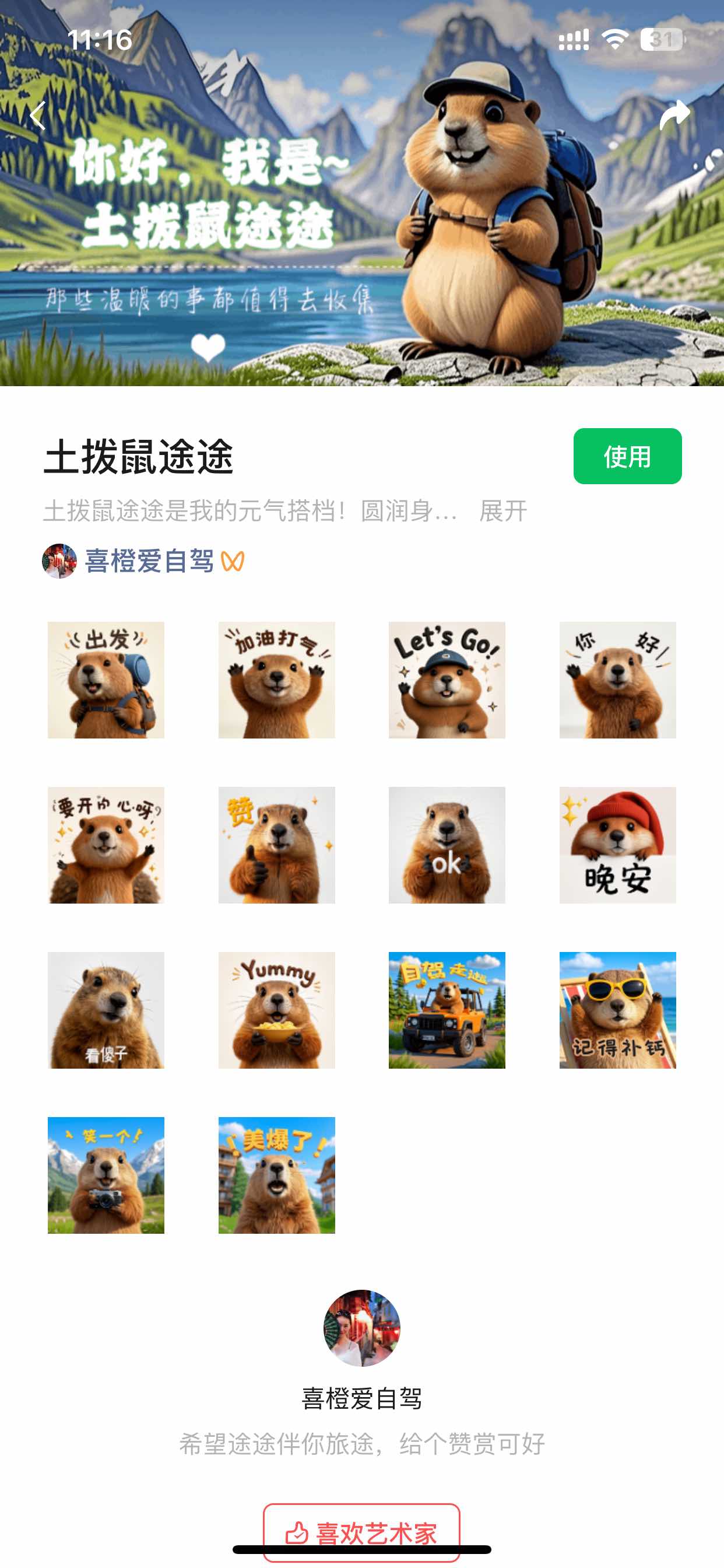Expand the description with 展开

(502, 510)
